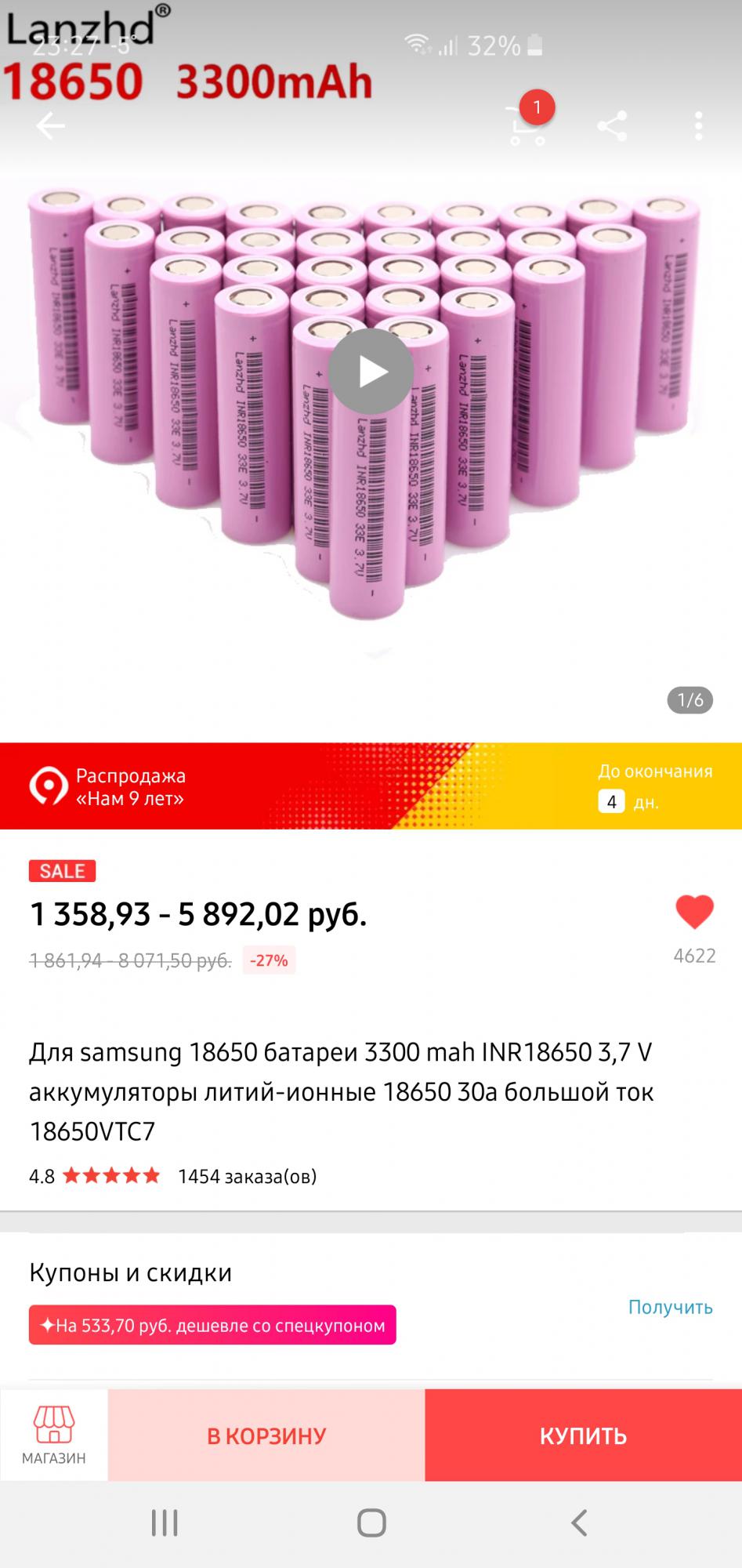
Task: Toggle the wishlist heart
Action: [x=694, y=913]
